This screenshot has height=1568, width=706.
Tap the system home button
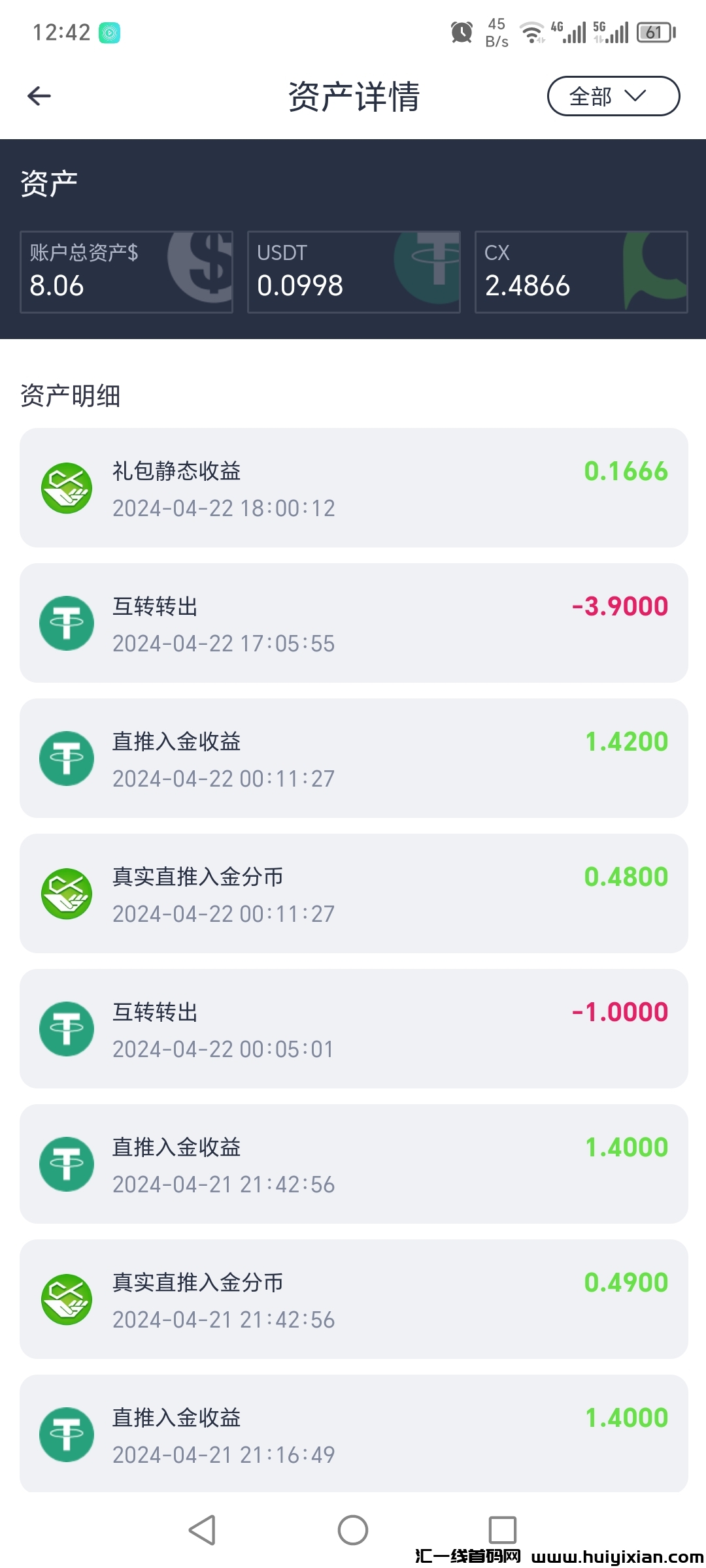353,1529
